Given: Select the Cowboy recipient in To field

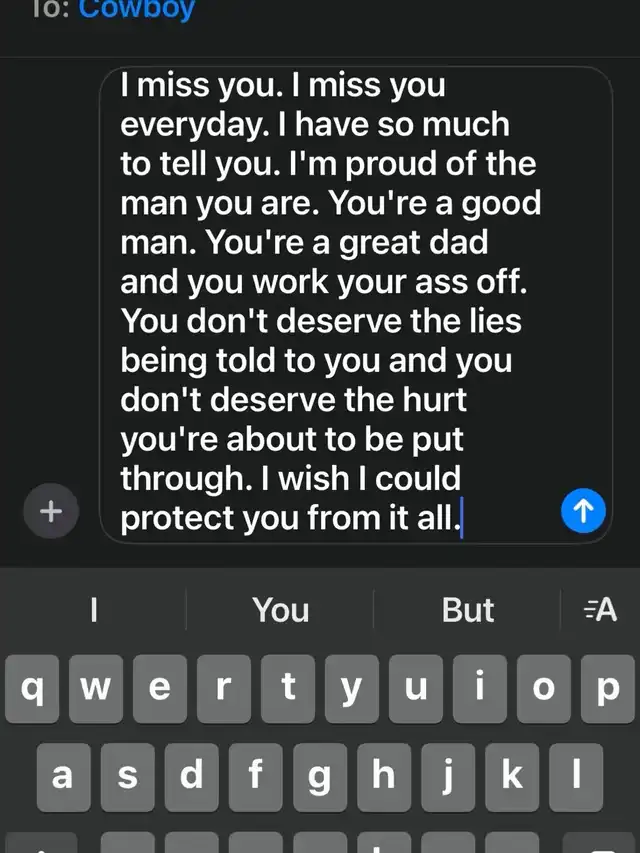Looking at the screenshot, I should tap(136, 10).
